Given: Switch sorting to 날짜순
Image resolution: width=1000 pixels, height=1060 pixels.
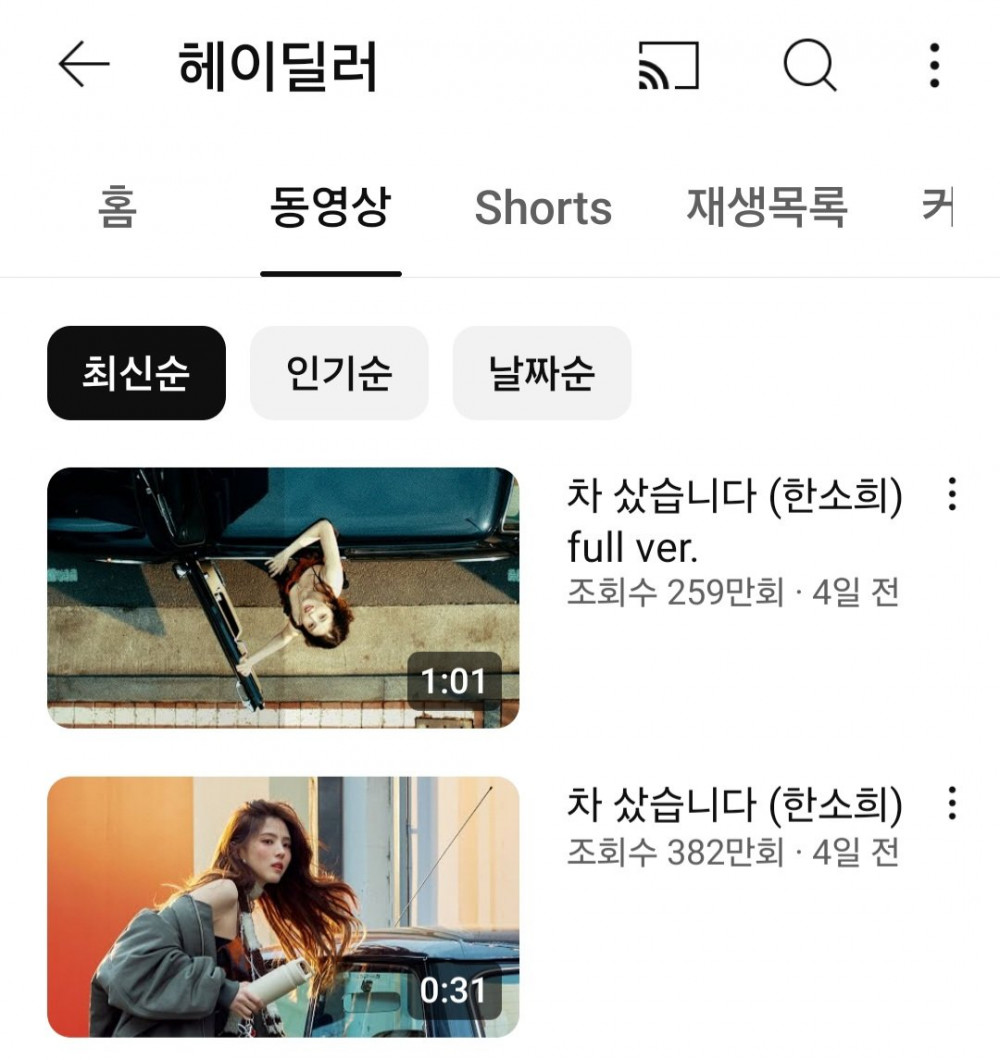Looking at the screenshot, I should click(x=541, y=372).
